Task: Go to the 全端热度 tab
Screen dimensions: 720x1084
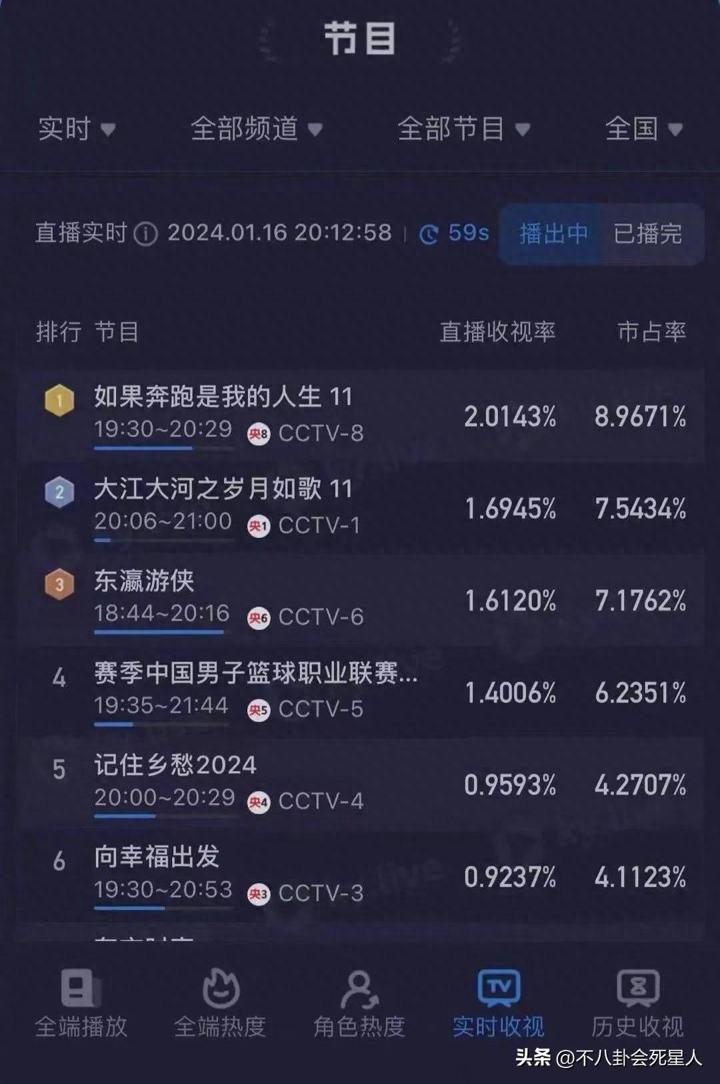Action: coord(220,1003)
